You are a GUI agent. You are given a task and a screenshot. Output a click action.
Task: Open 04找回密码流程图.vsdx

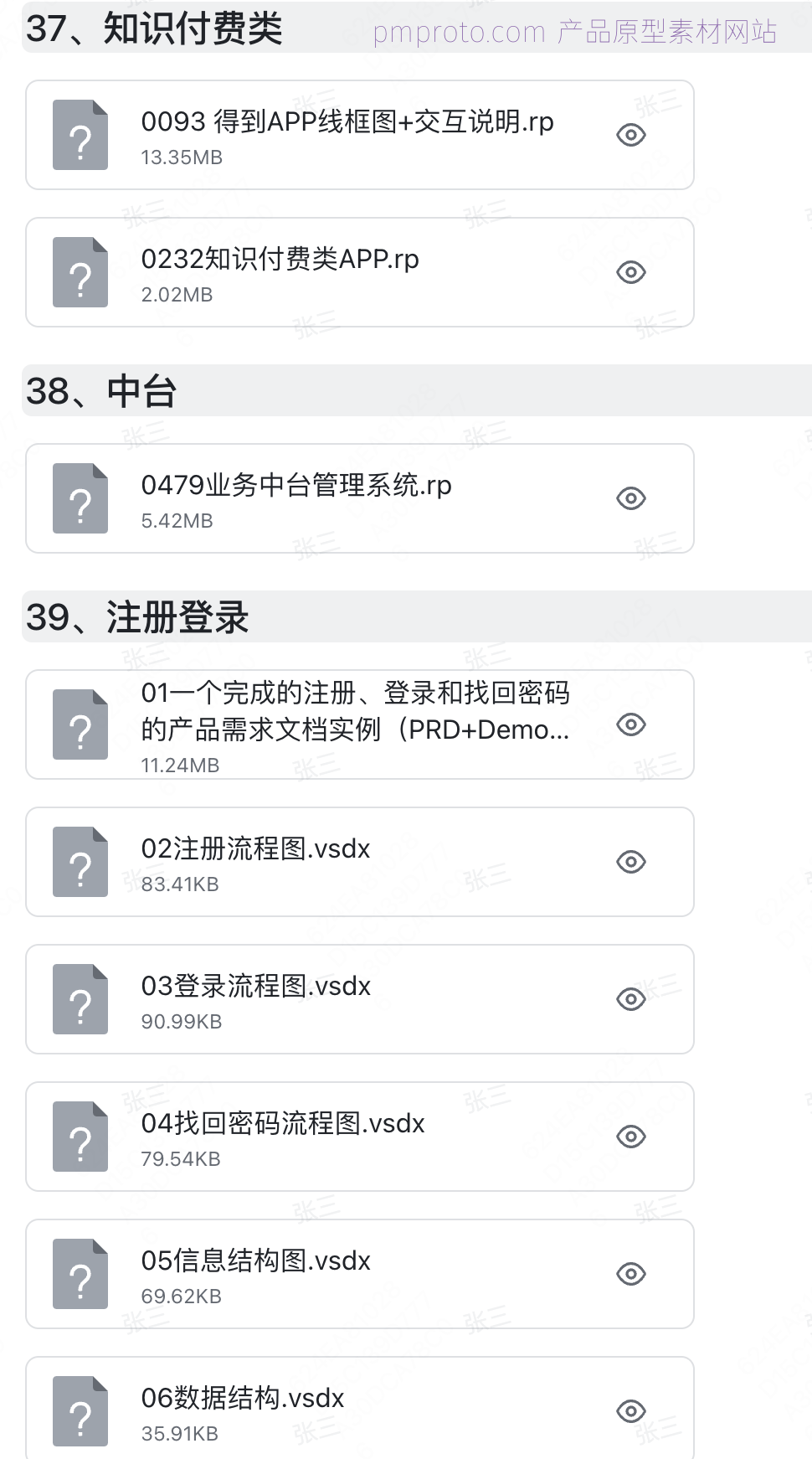tap(360, 1137)
